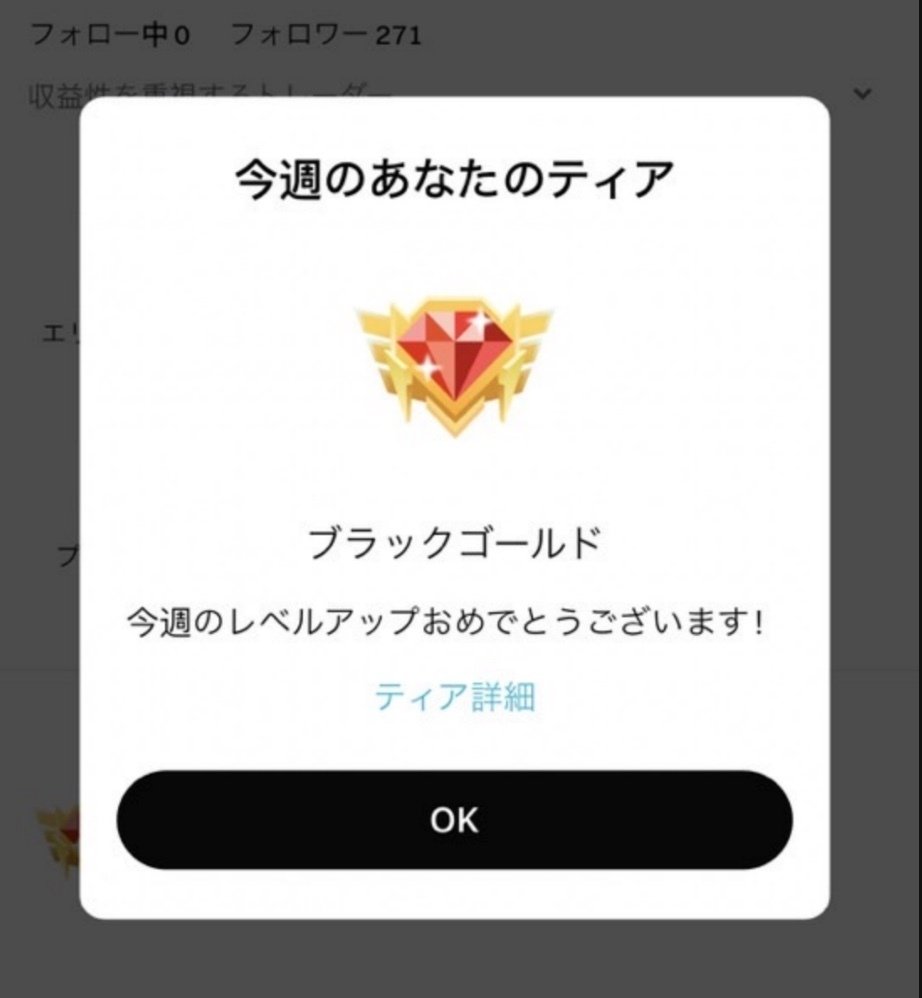The image size is (922, 998).
Task: Open the フォロワー 271 followers list
Action: click(324, 35)
